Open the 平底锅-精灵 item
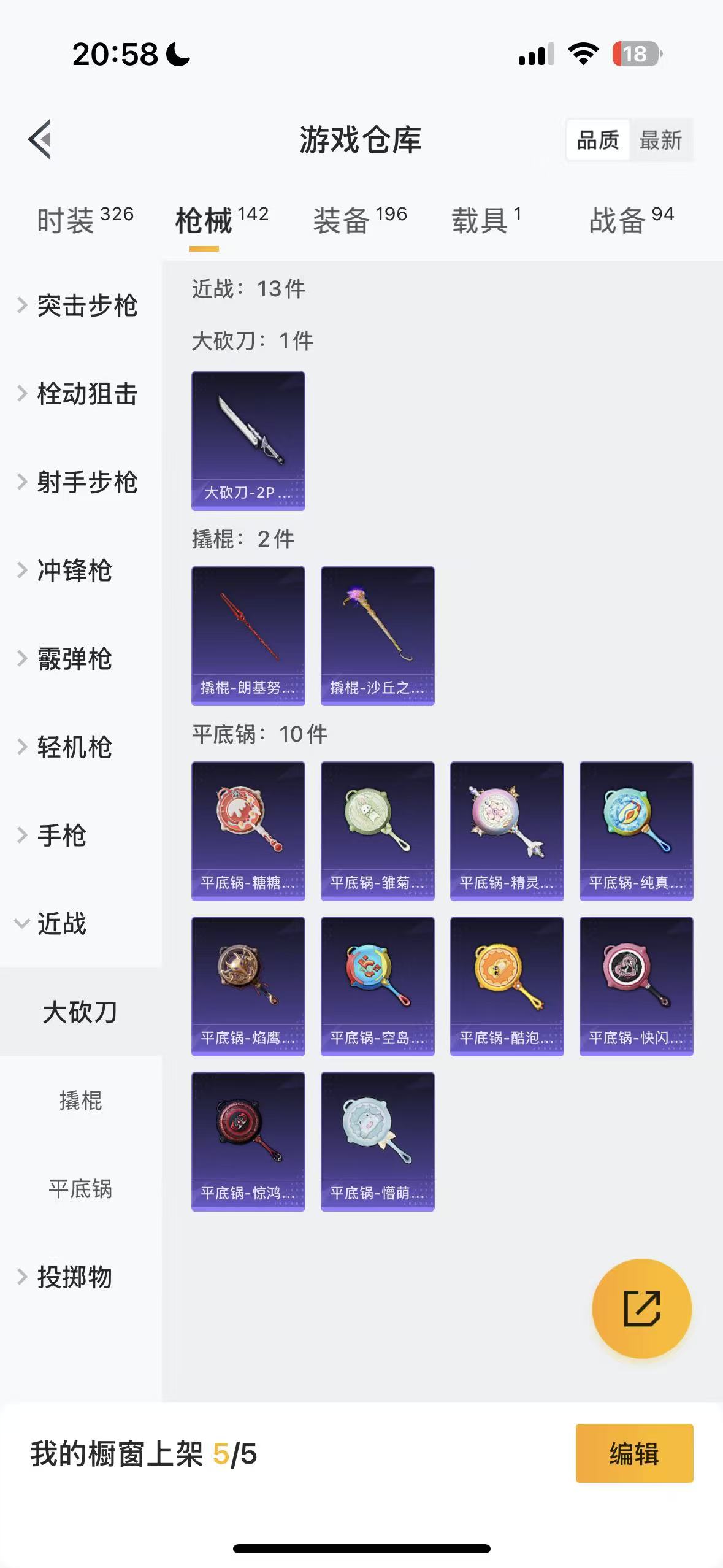This screenshot has height=1568, width=723. click(x=507, y=831)
